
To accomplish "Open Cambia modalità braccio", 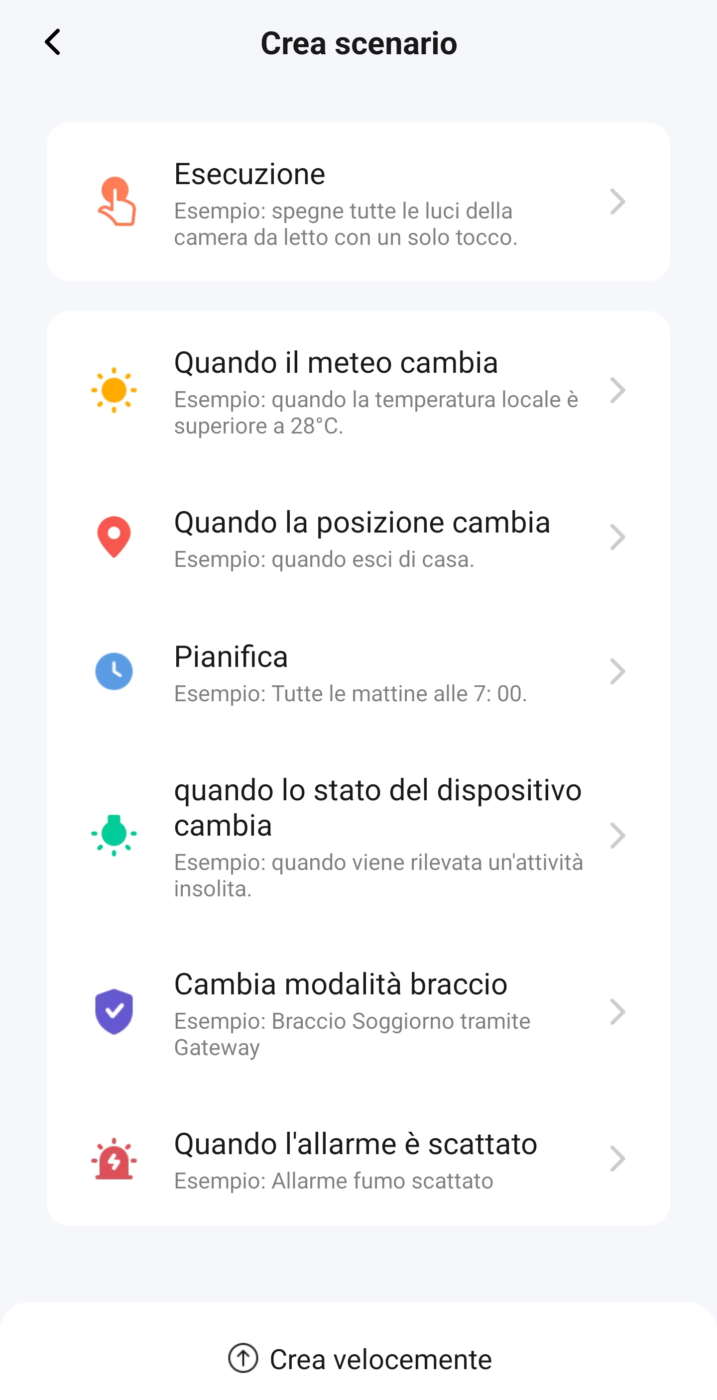I will [358, 1012].
